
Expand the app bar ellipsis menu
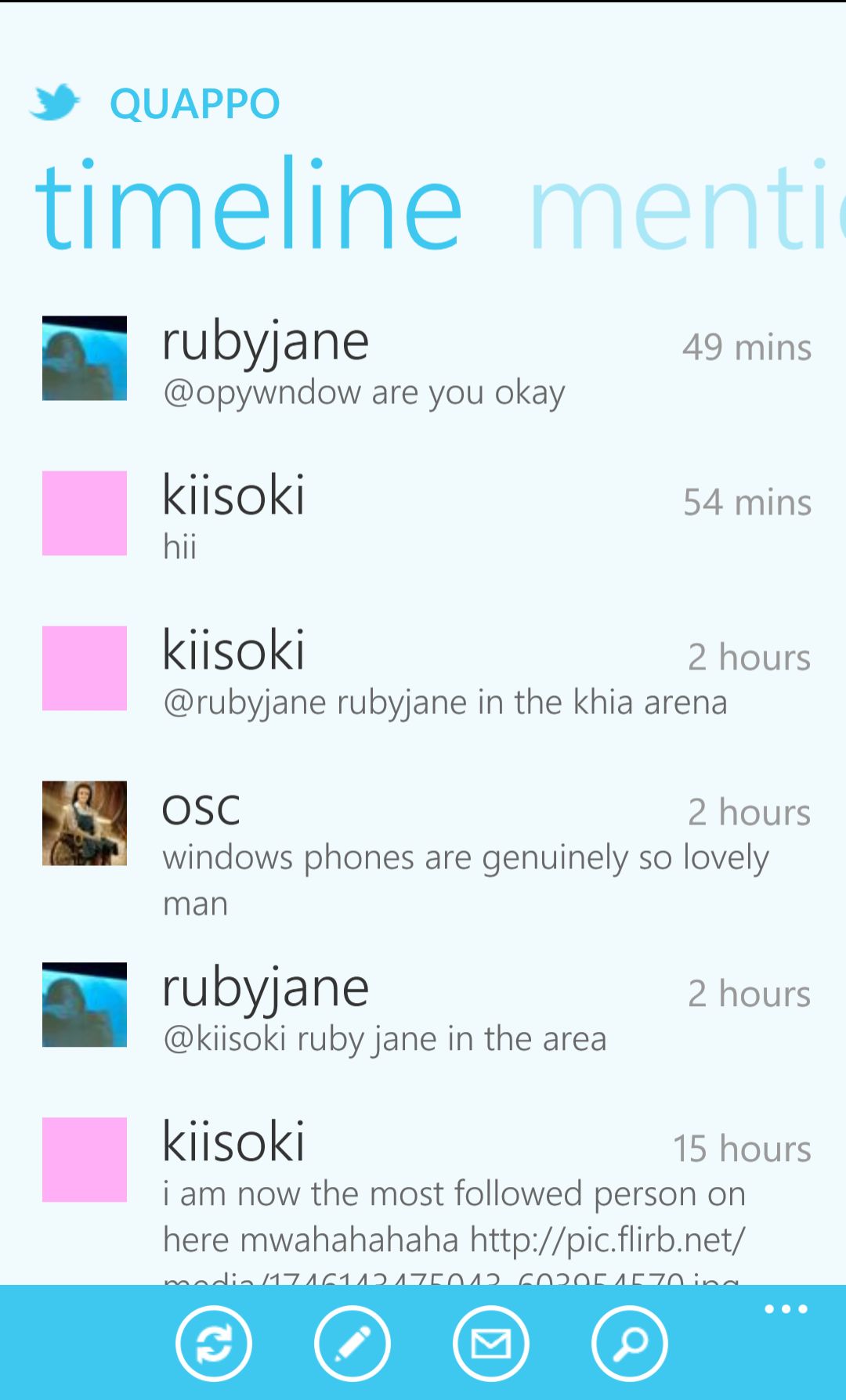[786, 1309]
